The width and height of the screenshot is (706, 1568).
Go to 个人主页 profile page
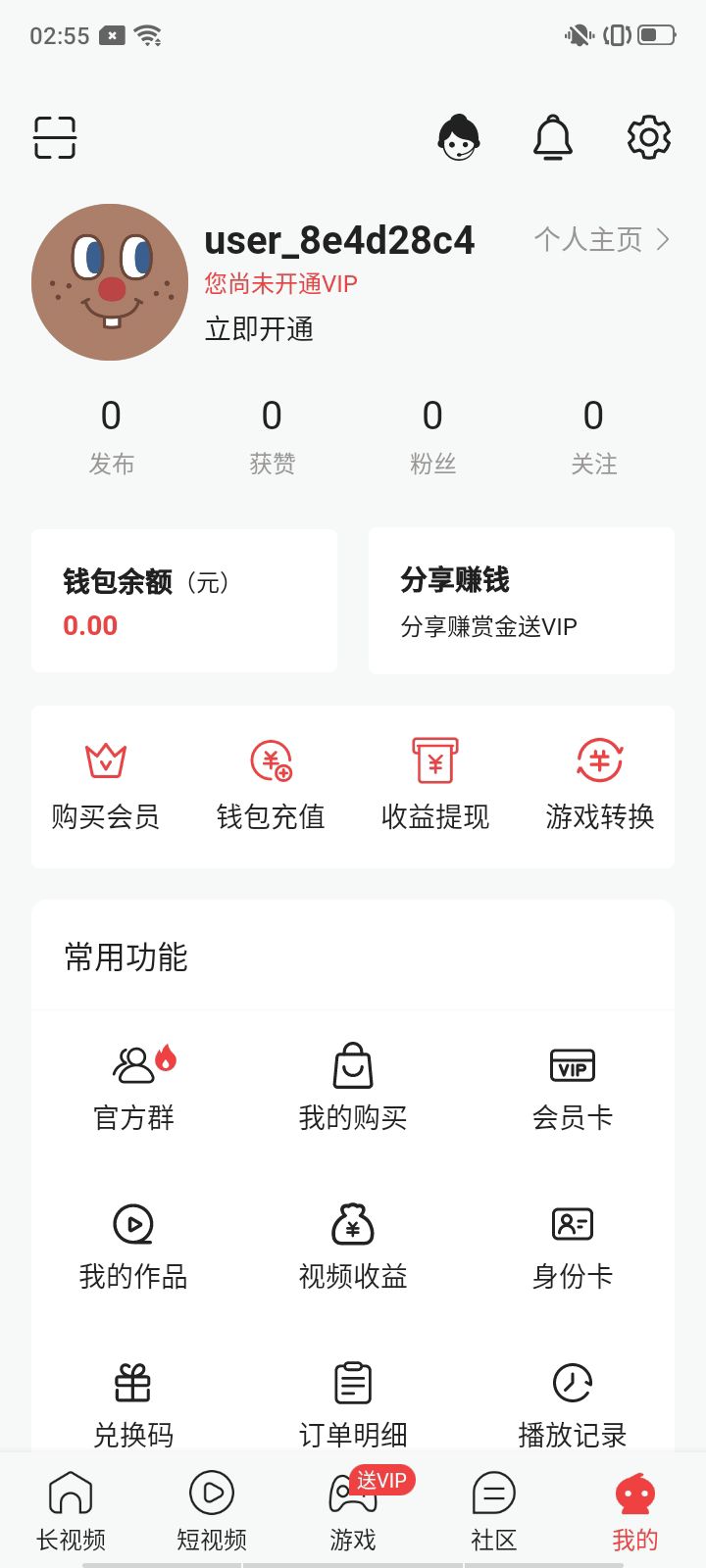click(602, 240)
